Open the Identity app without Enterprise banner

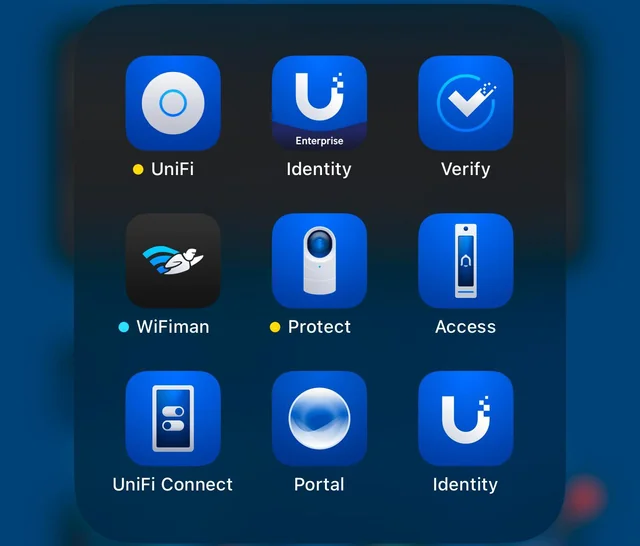click(x=465, y=419)
